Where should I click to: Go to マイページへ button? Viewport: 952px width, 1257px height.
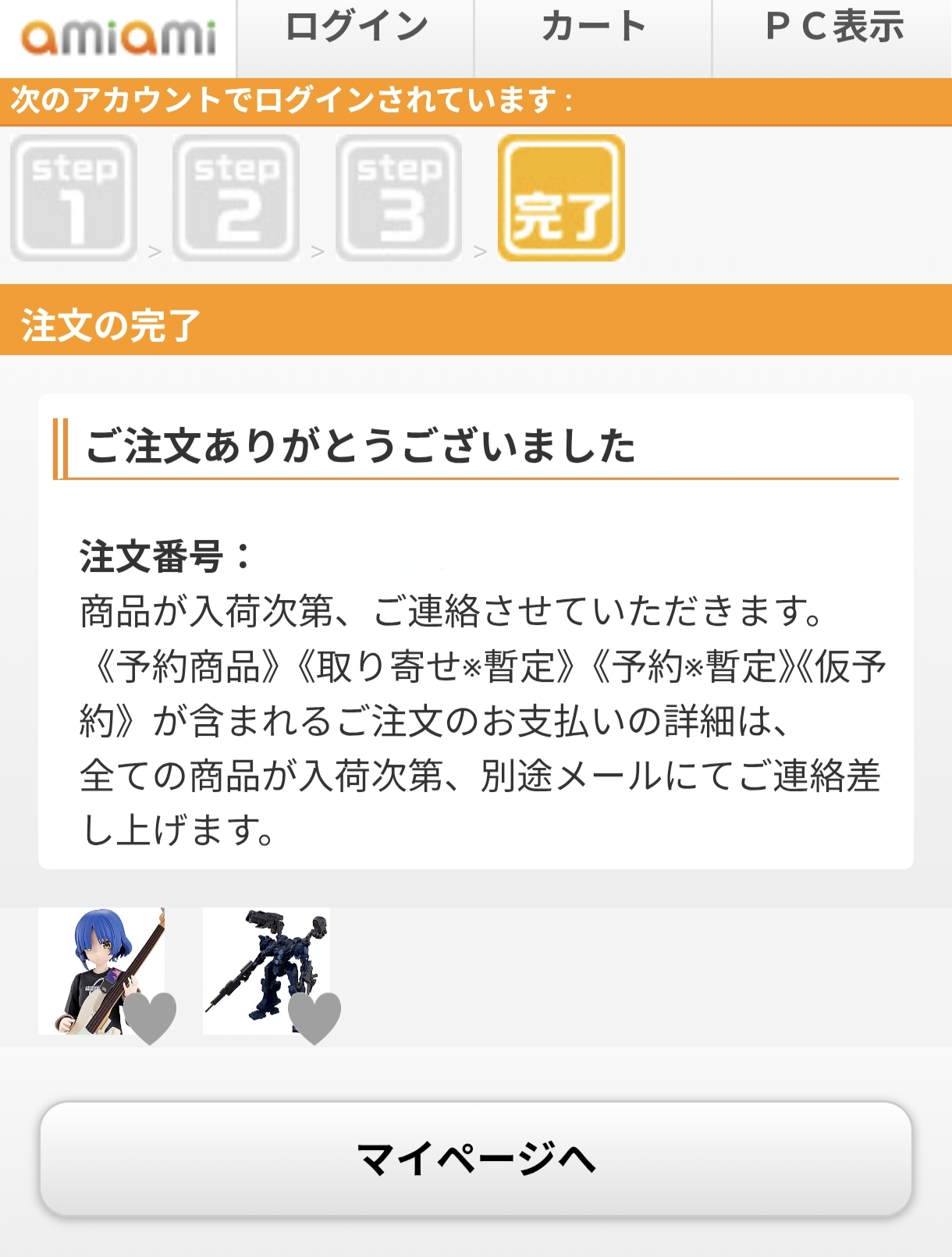click(476, 1159)
